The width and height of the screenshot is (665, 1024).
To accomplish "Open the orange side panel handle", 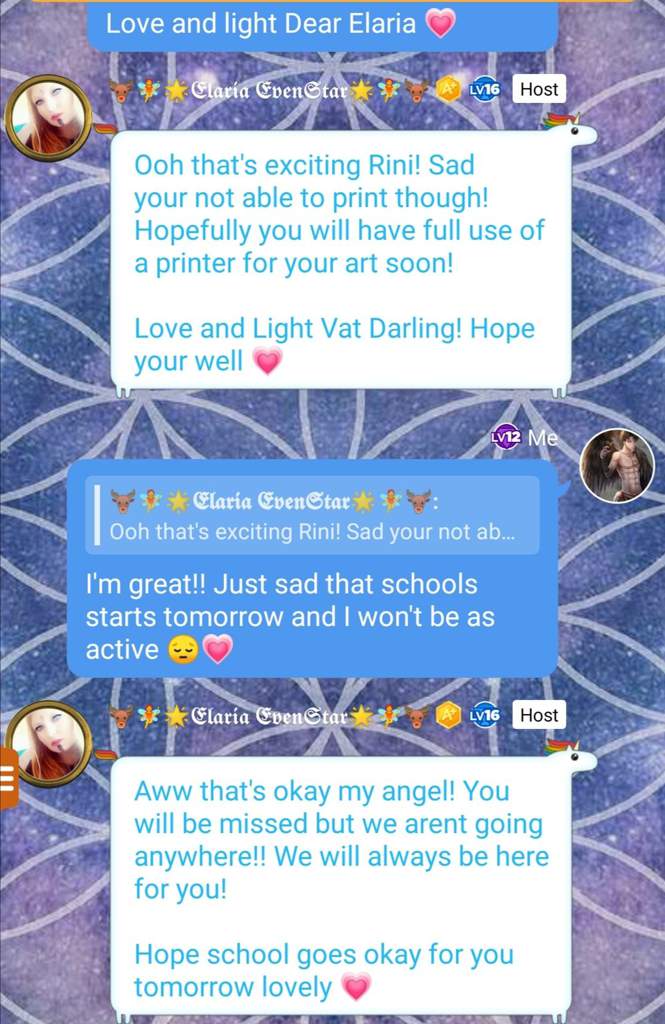I will tap(8, 776).
